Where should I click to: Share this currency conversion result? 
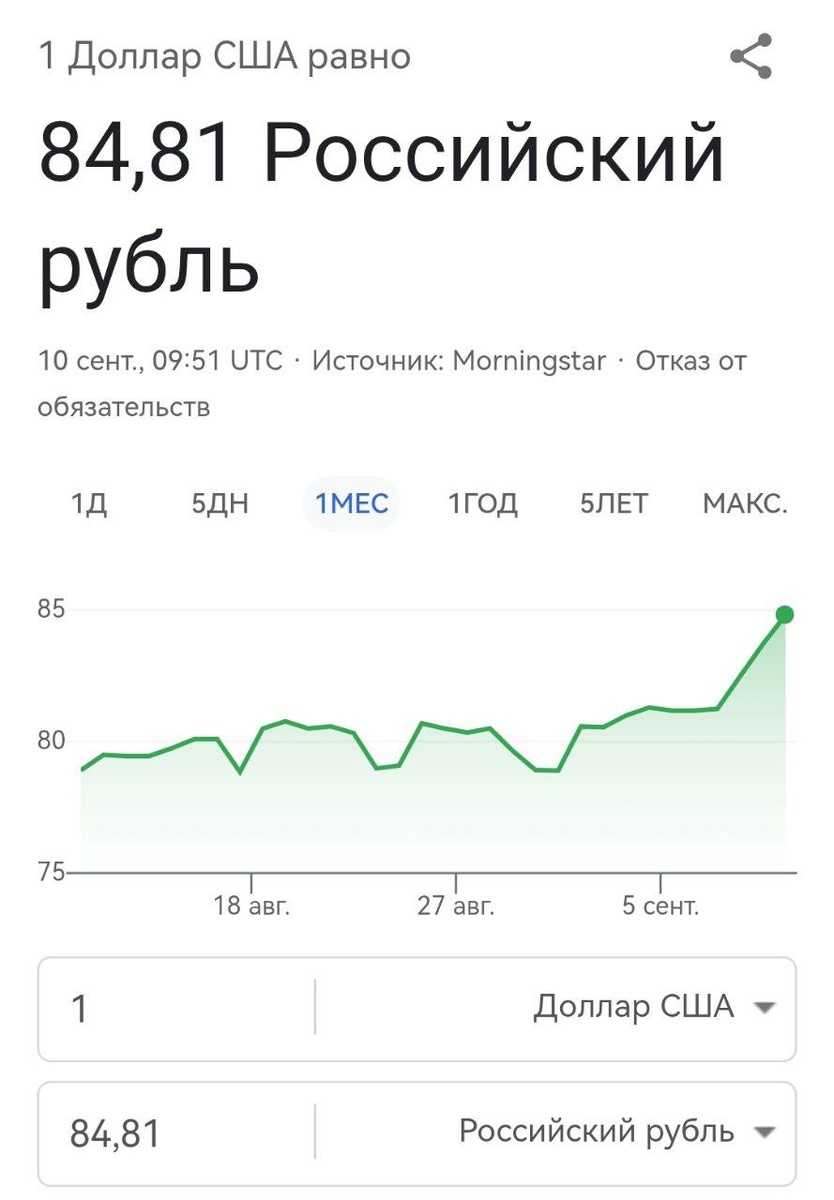(751, 56)
